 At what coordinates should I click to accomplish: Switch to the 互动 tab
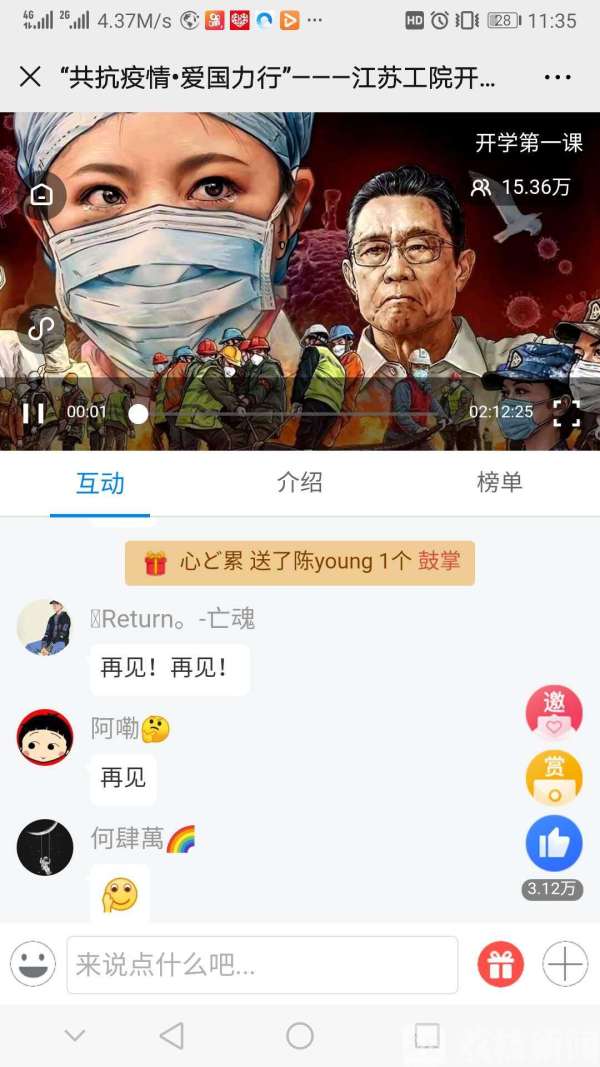[x=100, y=483]
